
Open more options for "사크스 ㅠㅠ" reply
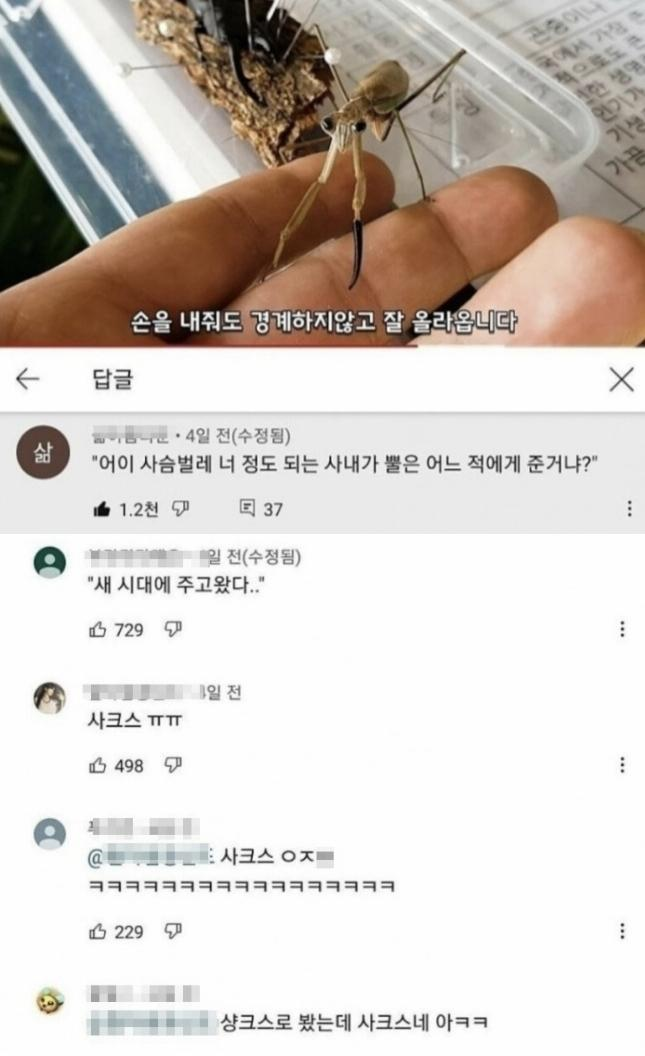pos(622,765)
